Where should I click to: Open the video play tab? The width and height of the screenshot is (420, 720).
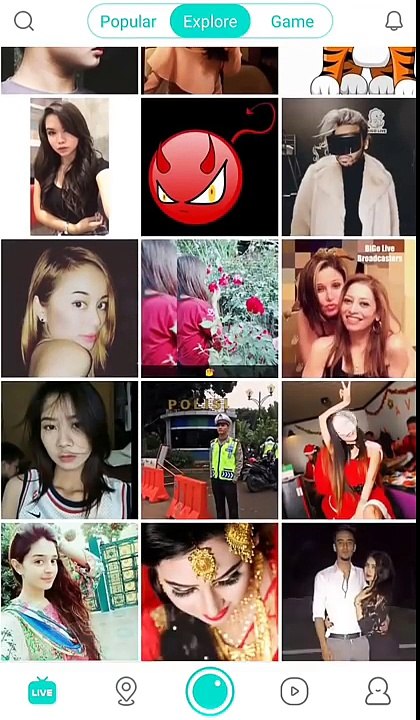click(294, 691)
